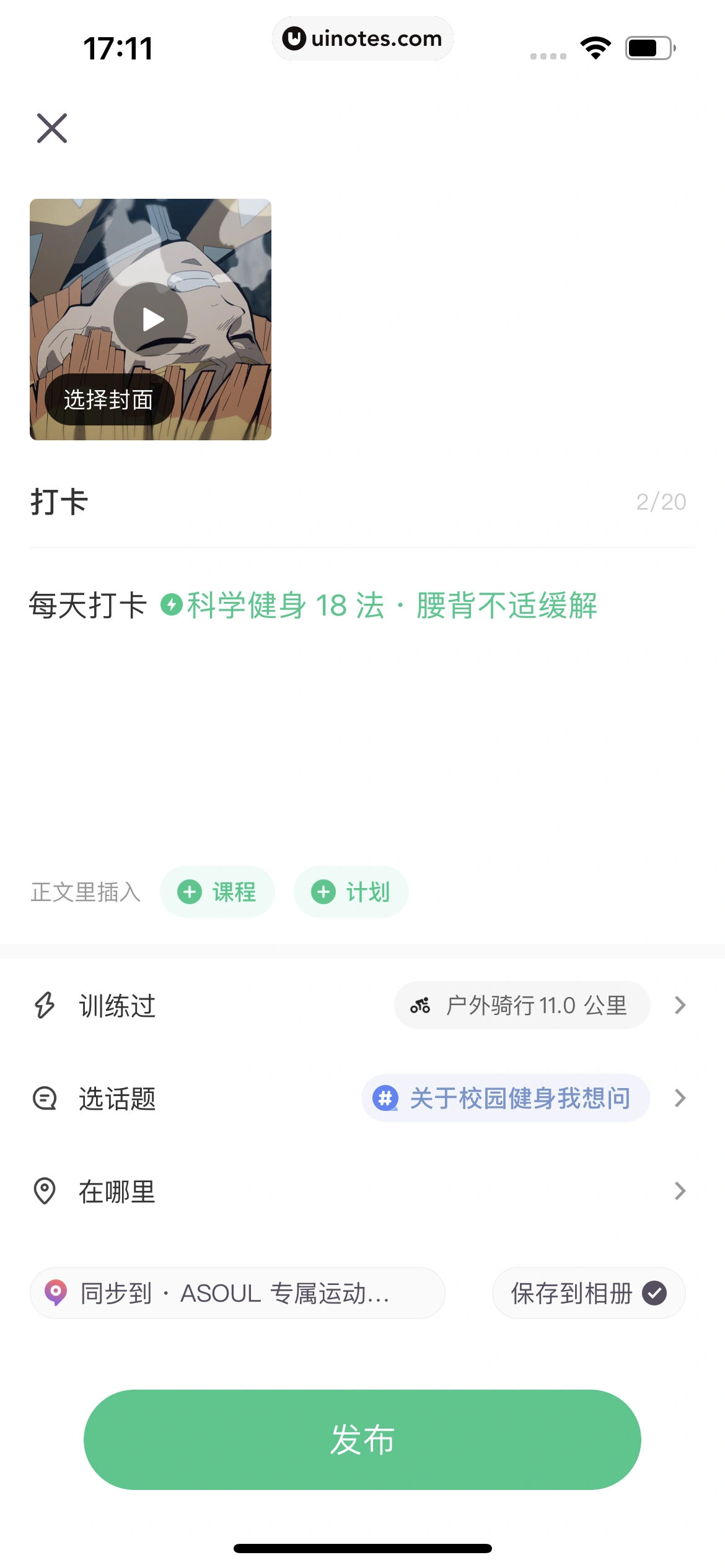Tap 选择封面 to choose cover
The height and width of the screenshot is (1568, 725).
pyautogui.click(x=108, y=399)
